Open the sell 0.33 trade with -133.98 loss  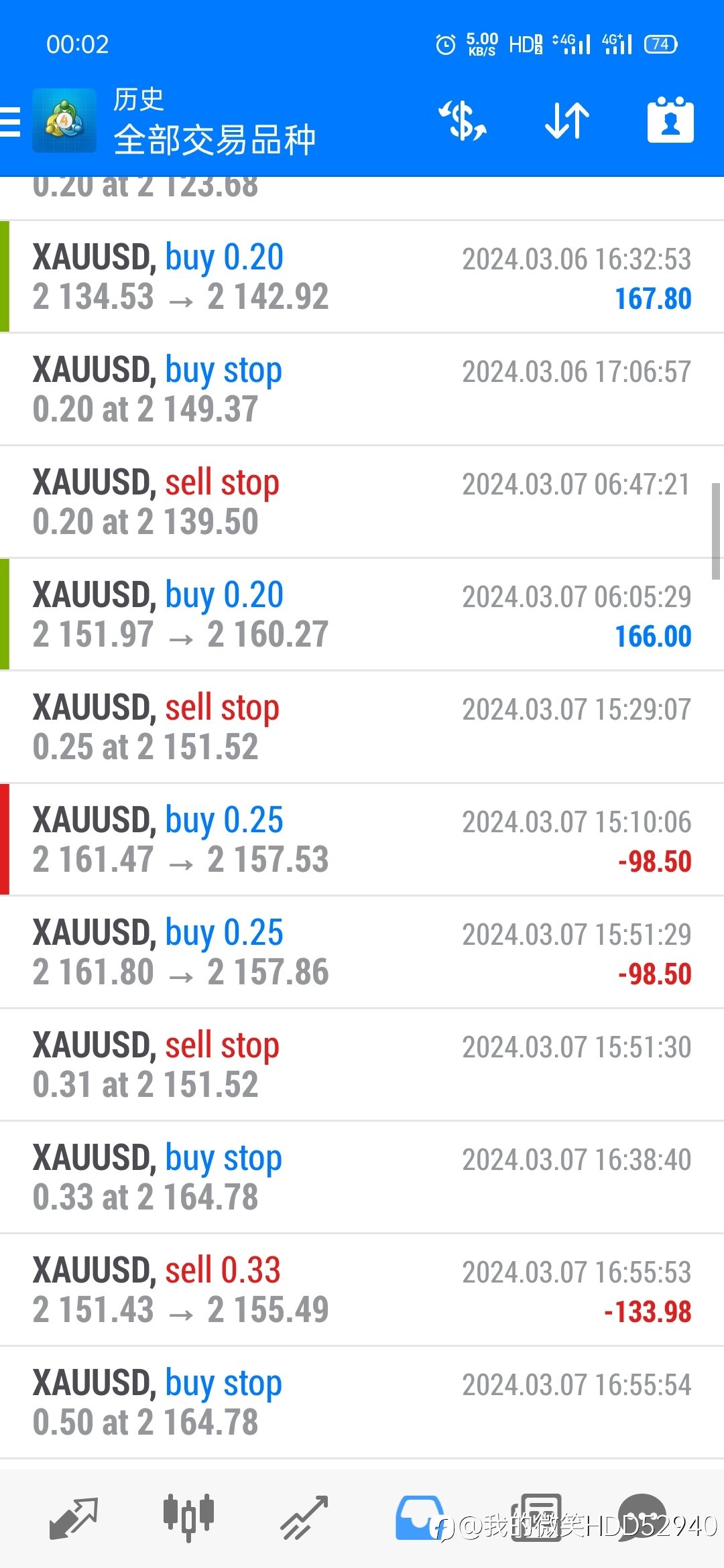(362, 1290)
